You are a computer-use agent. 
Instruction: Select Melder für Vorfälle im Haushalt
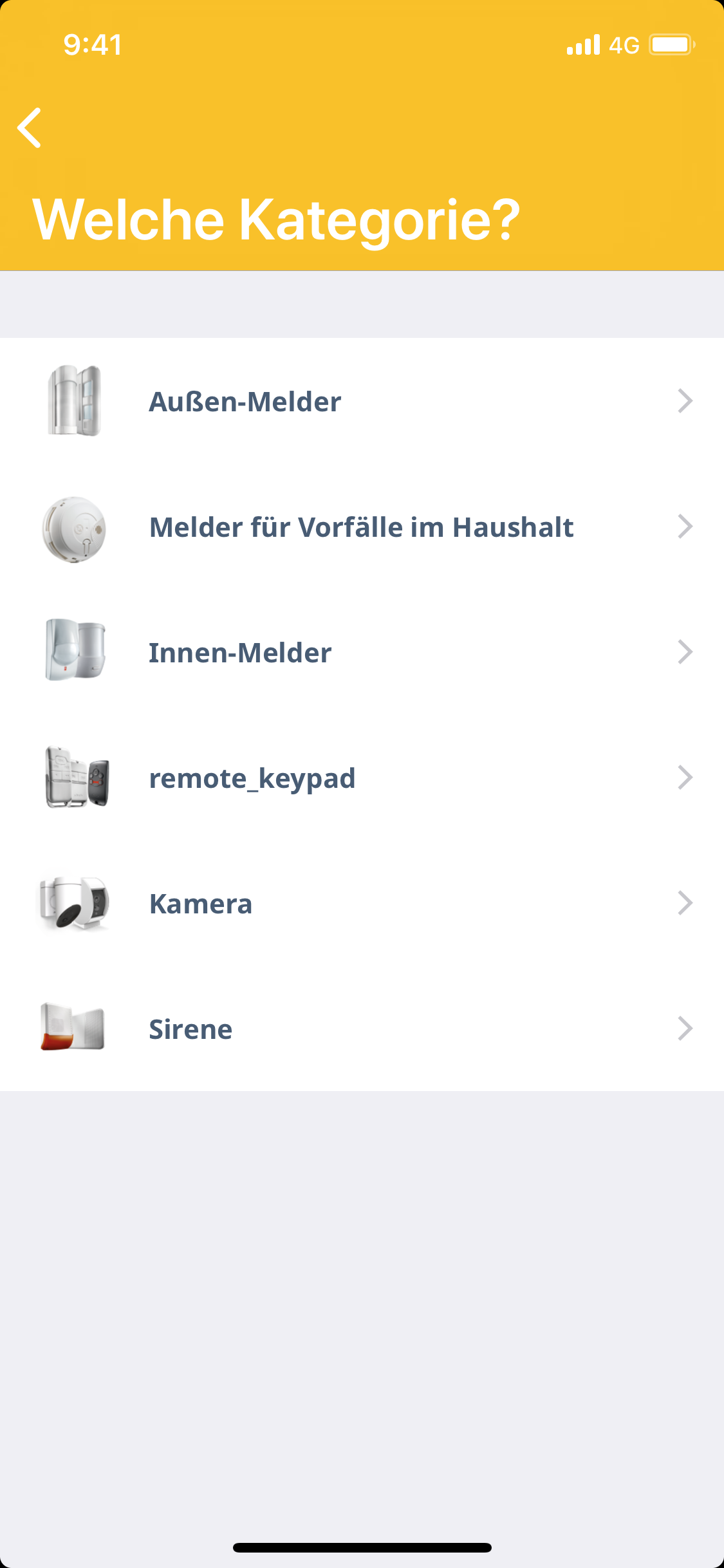coord(360,527)
